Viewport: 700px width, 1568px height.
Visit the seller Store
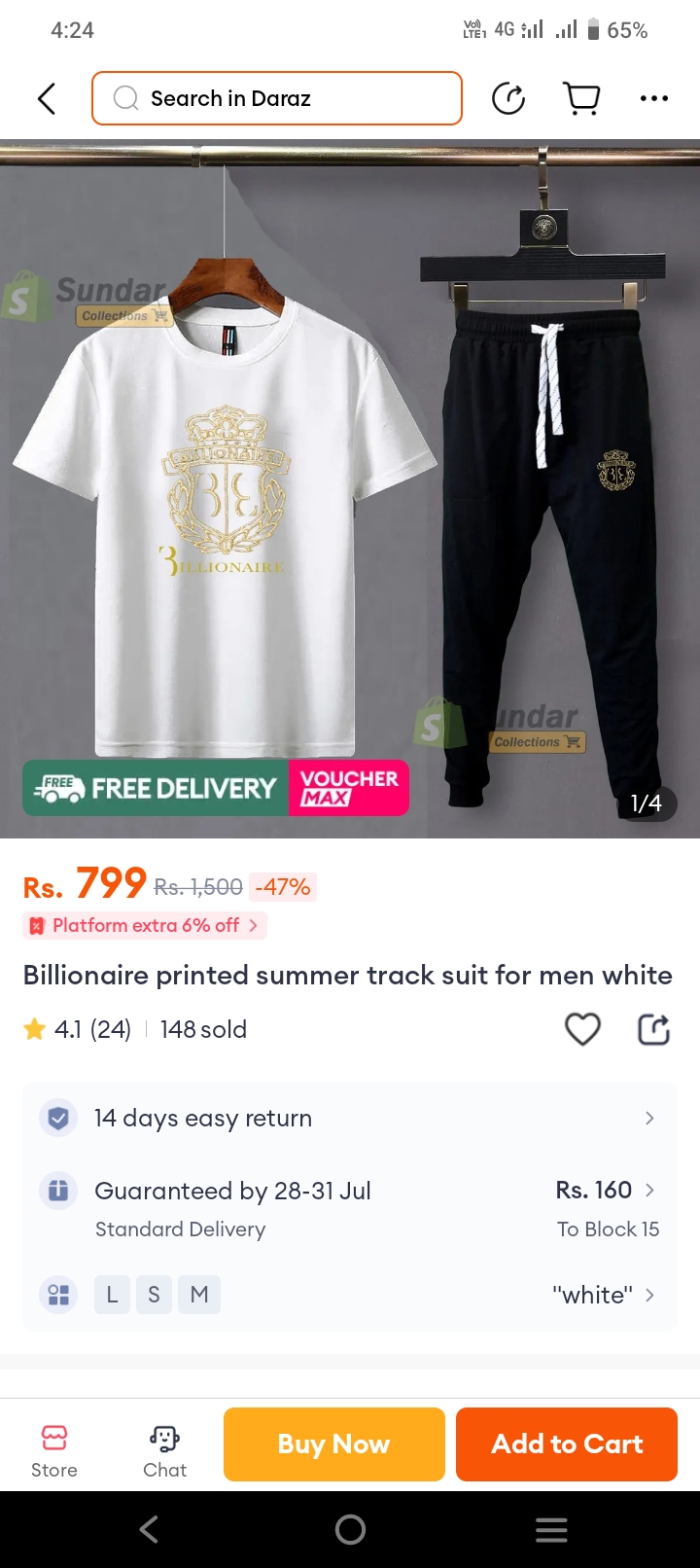click(54, 1450)
